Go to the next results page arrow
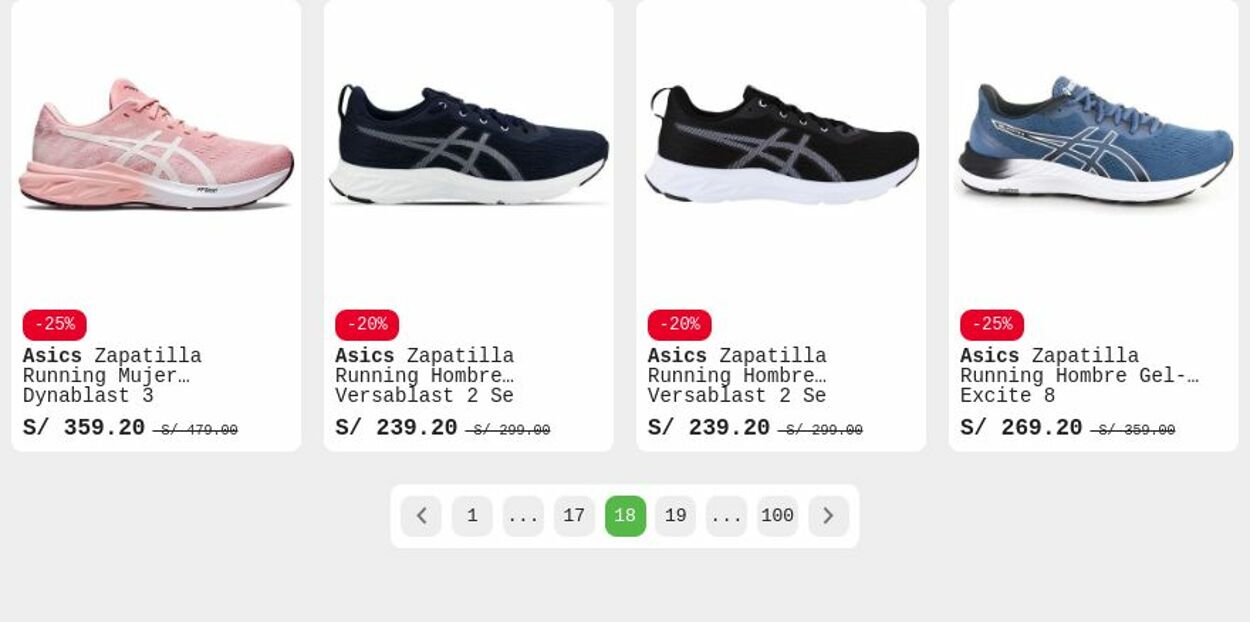The width and height of the screenshot is (1250, 622). [x=828, y=516]
